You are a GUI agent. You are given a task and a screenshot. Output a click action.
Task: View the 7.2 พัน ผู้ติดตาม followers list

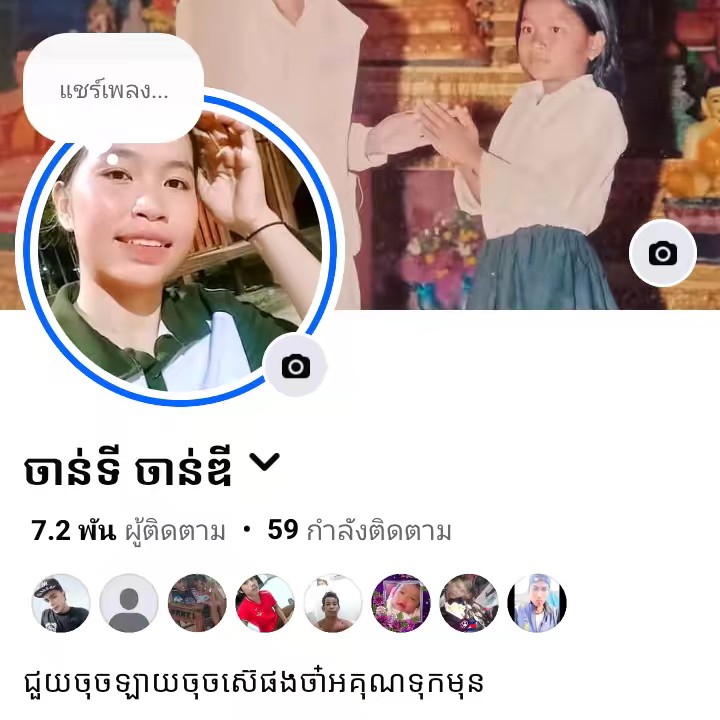128,531
